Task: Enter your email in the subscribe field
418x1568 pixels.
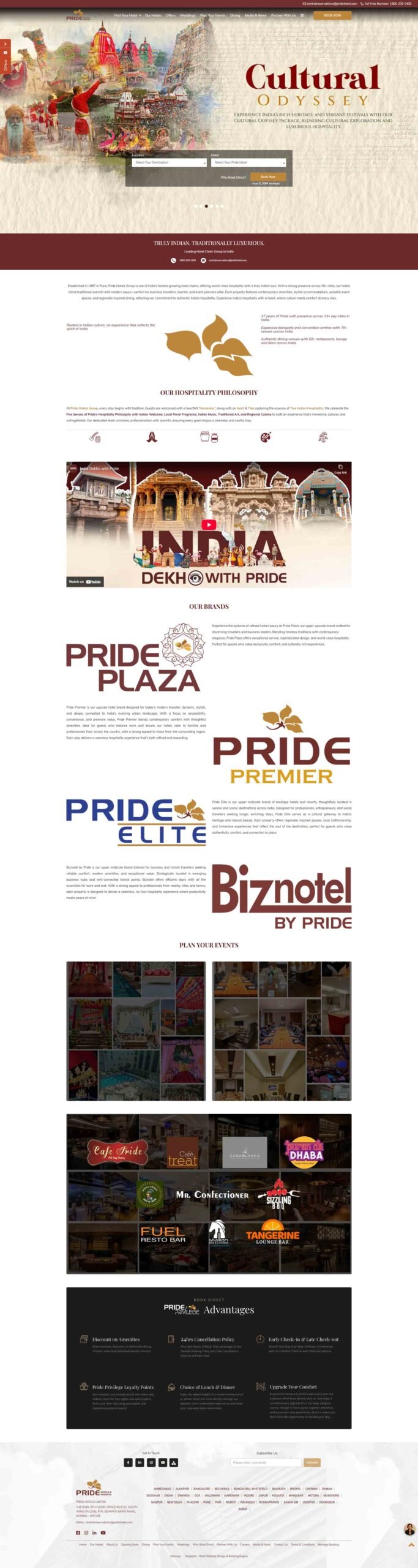Action: (x=266, y=1463)
